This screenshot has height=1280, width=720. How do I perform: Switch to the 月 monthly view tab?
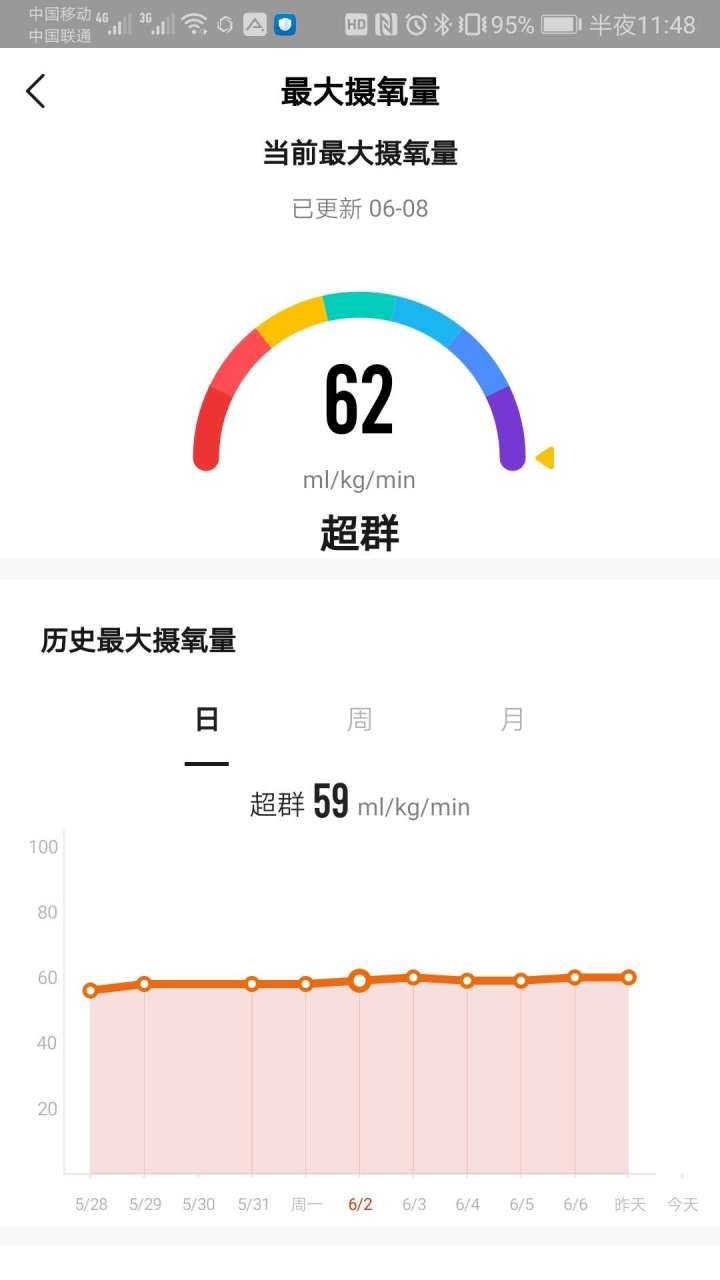point(510,718)
